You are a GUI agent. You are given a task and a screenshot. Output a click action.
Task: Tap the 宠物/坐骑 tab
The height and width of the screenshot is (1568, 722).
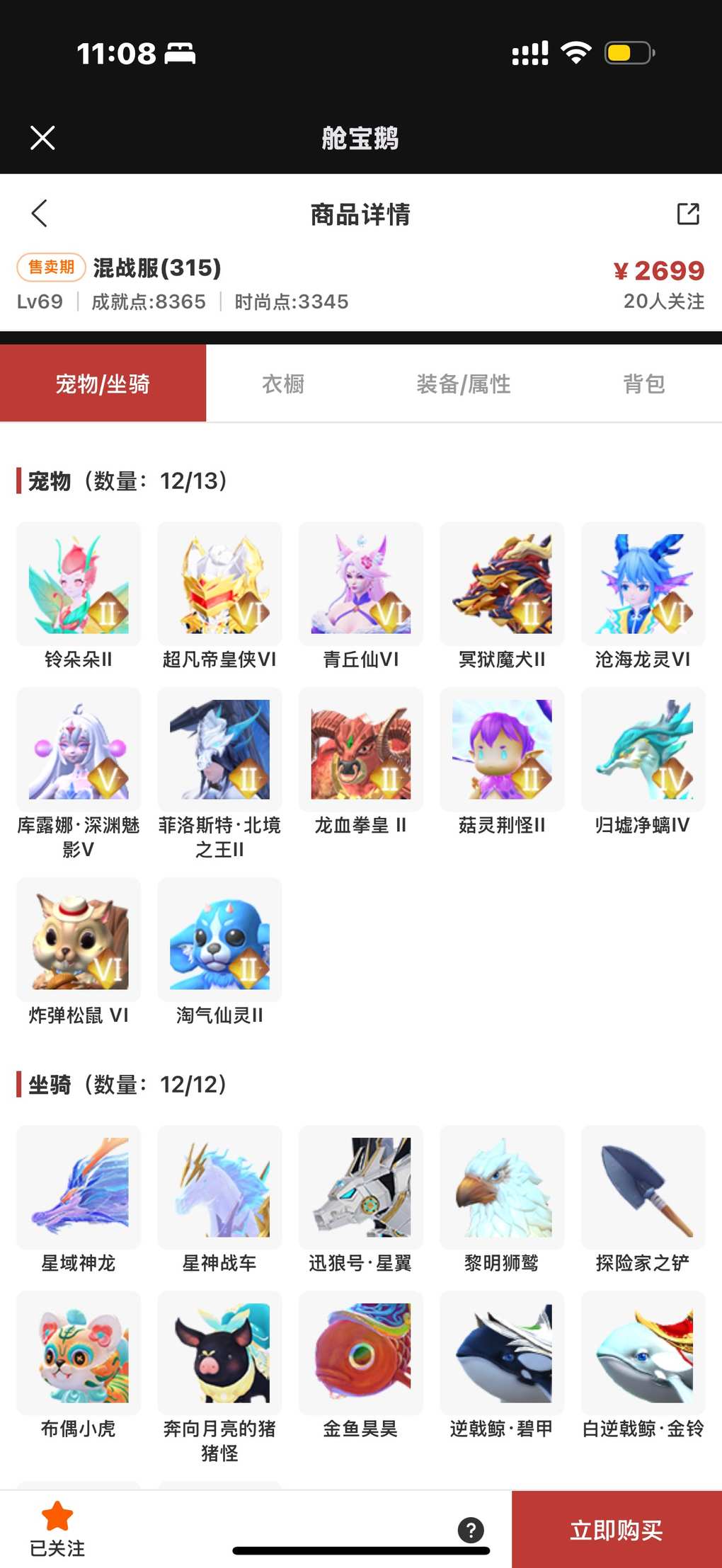103,384
